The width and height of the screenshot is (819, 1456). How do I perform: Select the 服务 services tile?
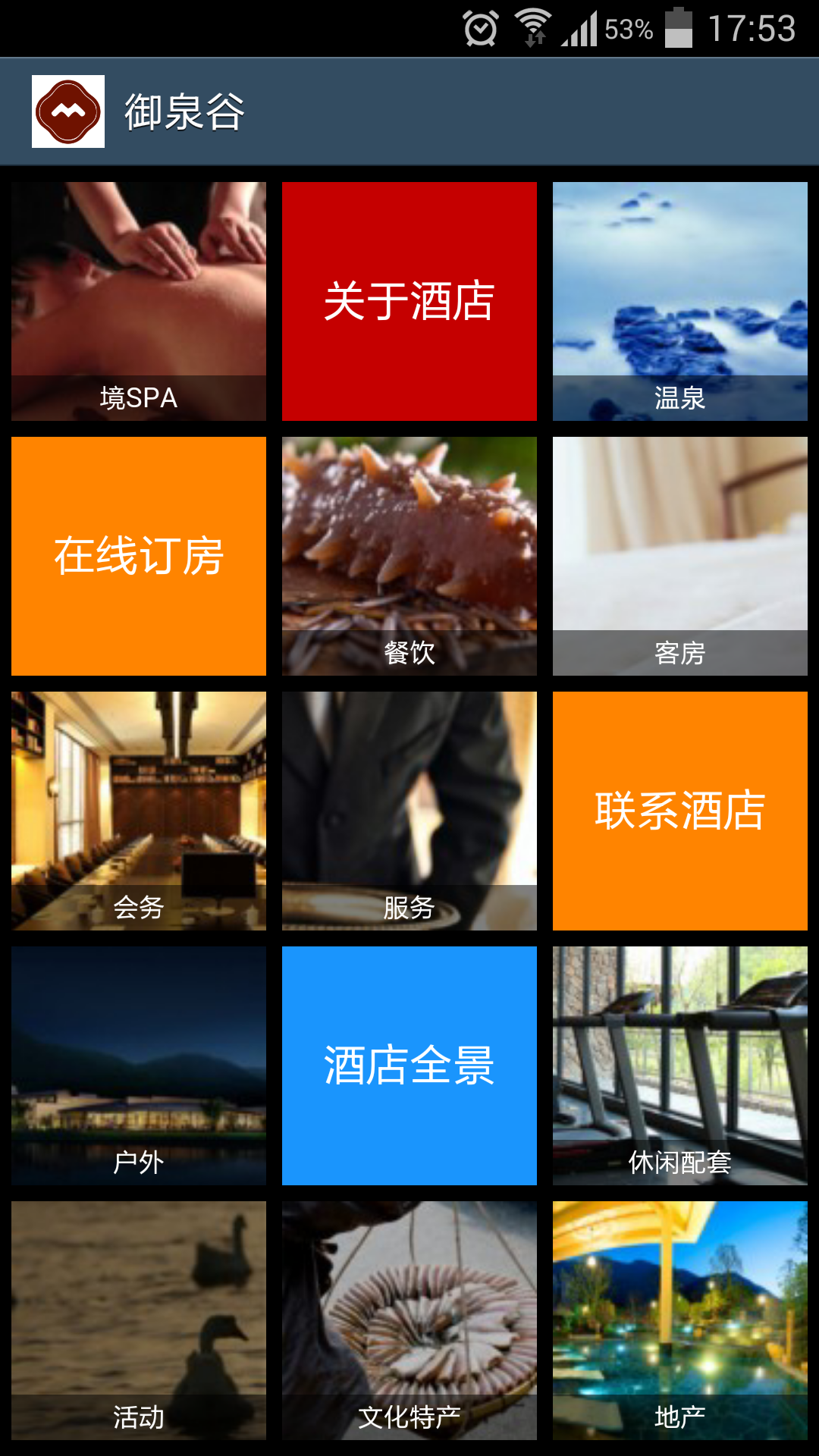click(409, 811)
